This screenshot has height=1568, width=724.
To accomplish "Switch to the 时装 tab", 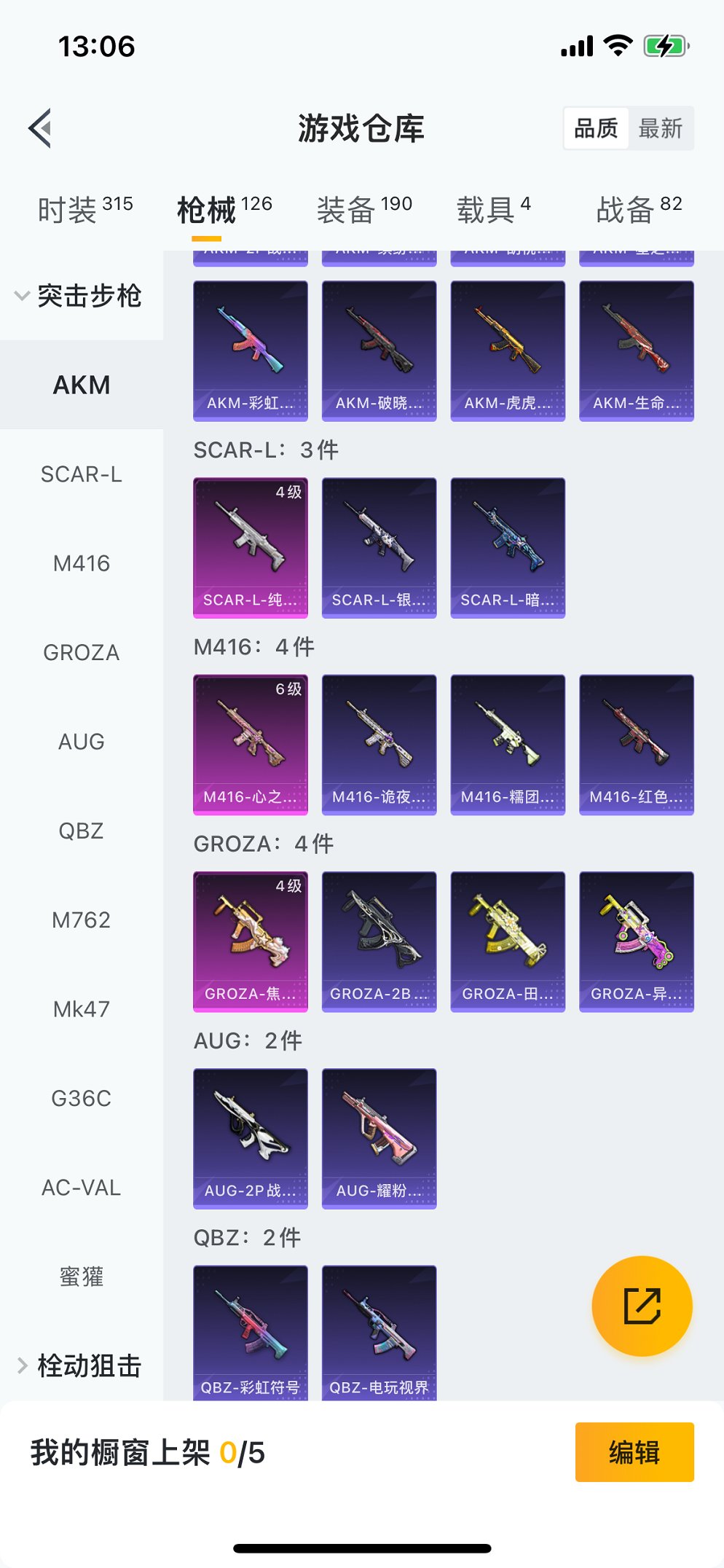I will click(84, 210).
